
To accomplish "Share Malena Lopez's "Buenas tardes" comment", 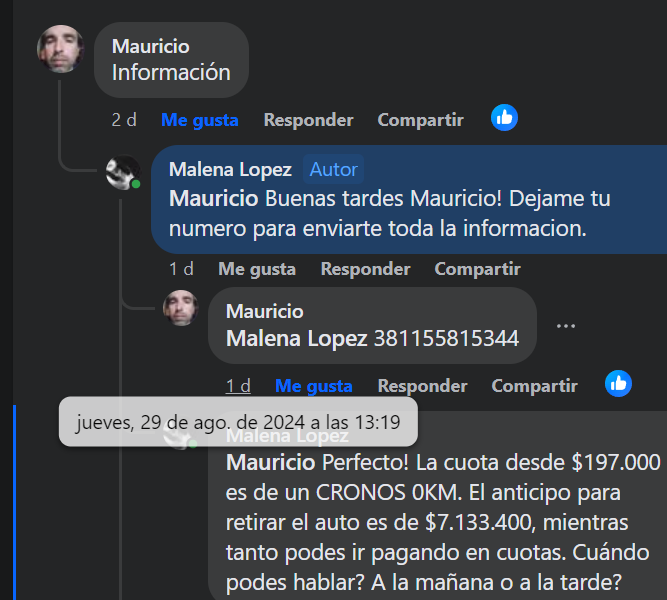I will [477, 269].
